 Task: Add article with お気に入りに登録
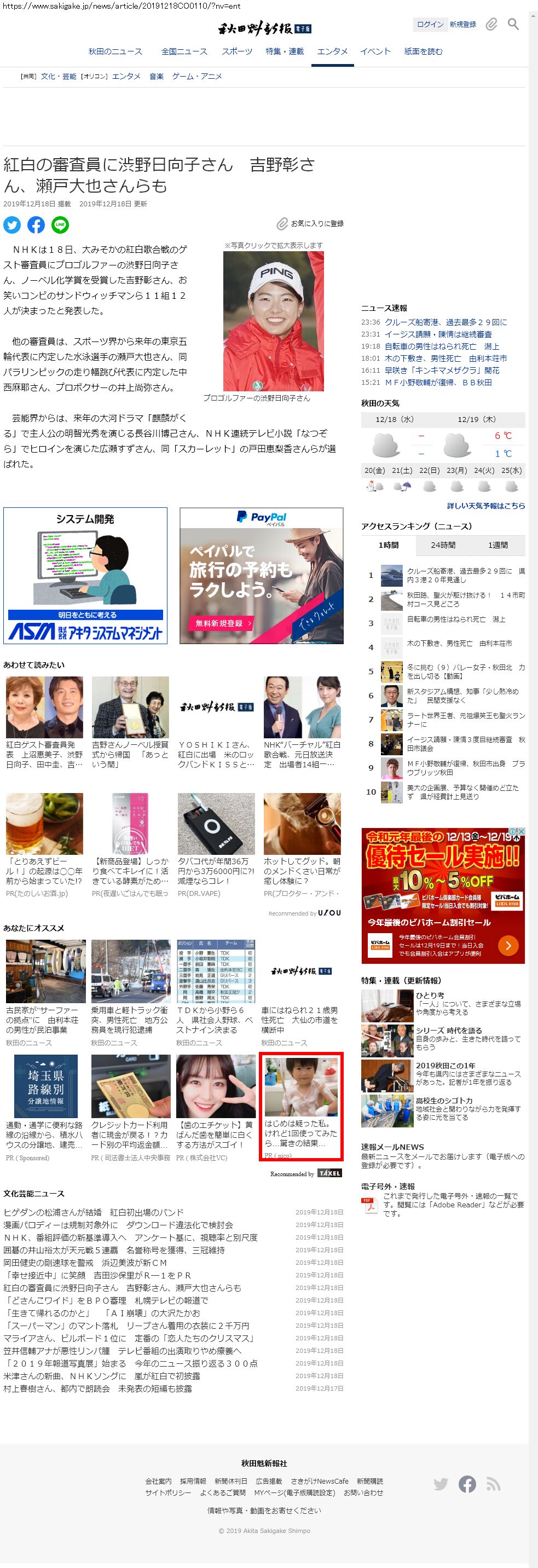[x=310, y=224]
